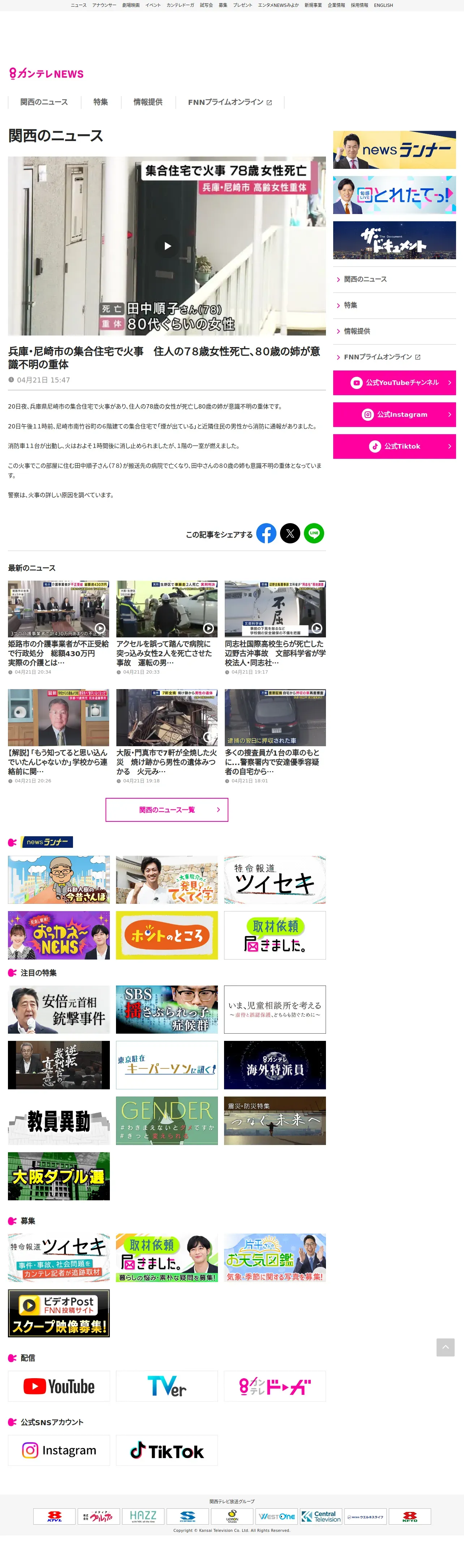Share this article on LINE

pyautogui.click(x=314, y=533)
